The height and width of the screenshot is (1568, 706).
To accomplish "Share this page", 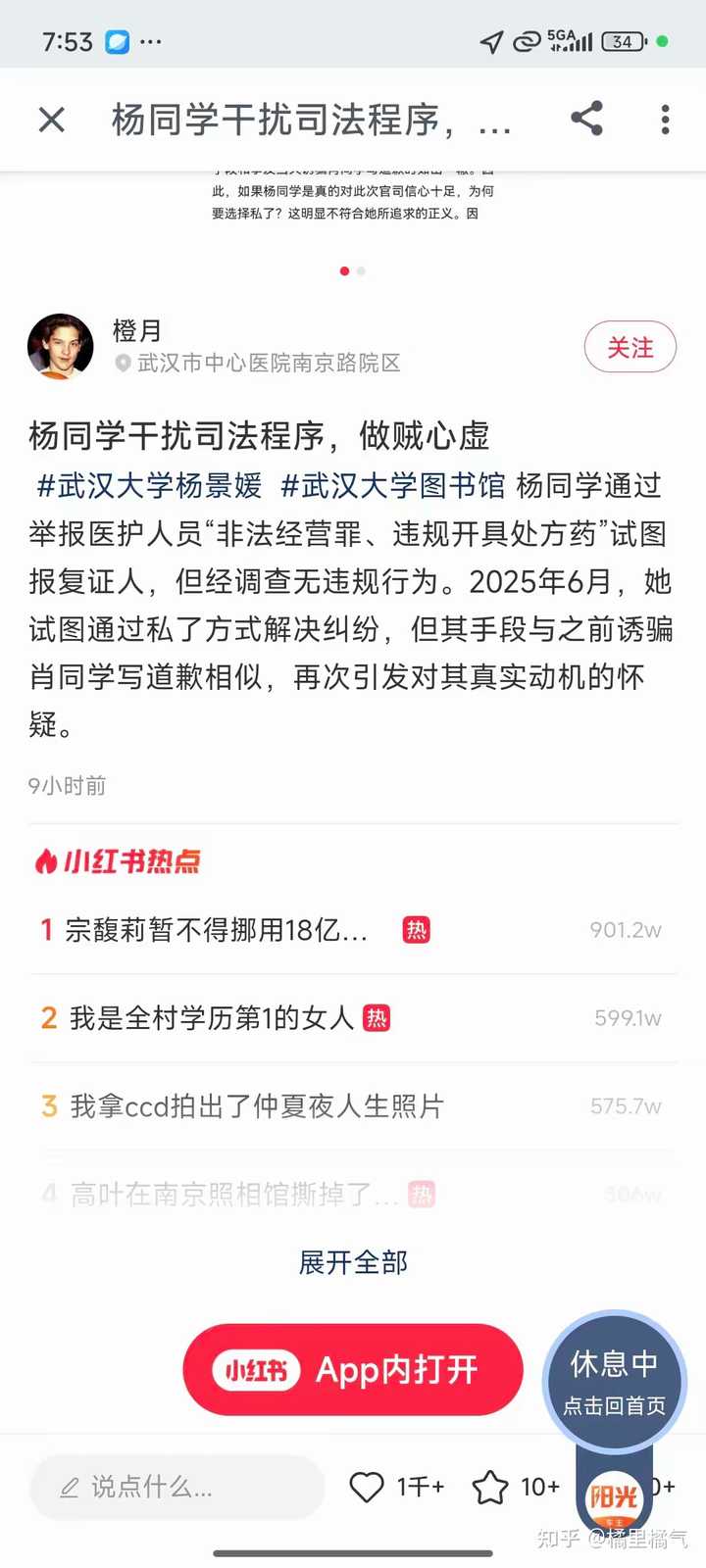I will (586, 119).
